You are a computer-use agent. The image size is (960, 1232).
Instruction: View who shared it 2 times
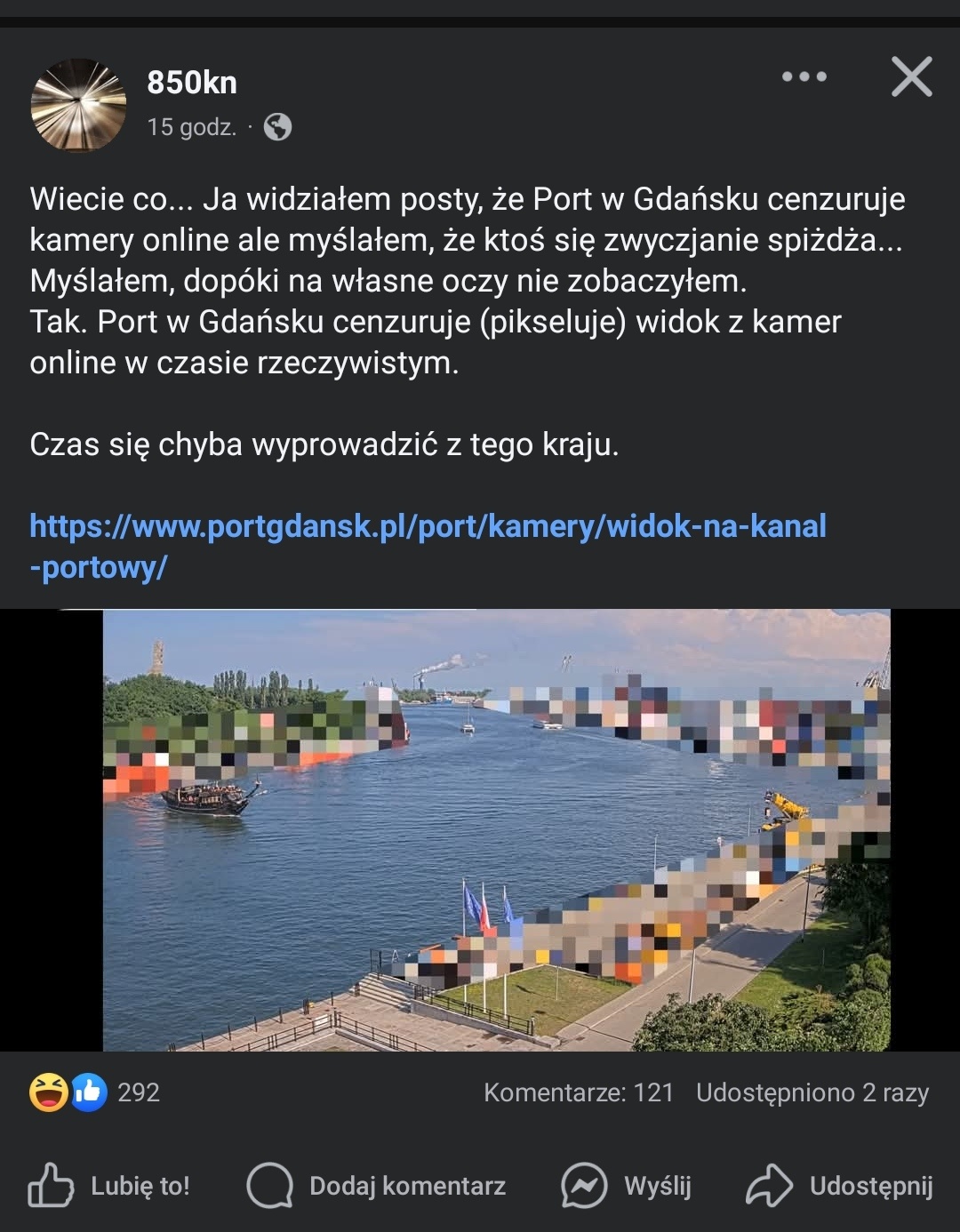[x=812, y=1092]
